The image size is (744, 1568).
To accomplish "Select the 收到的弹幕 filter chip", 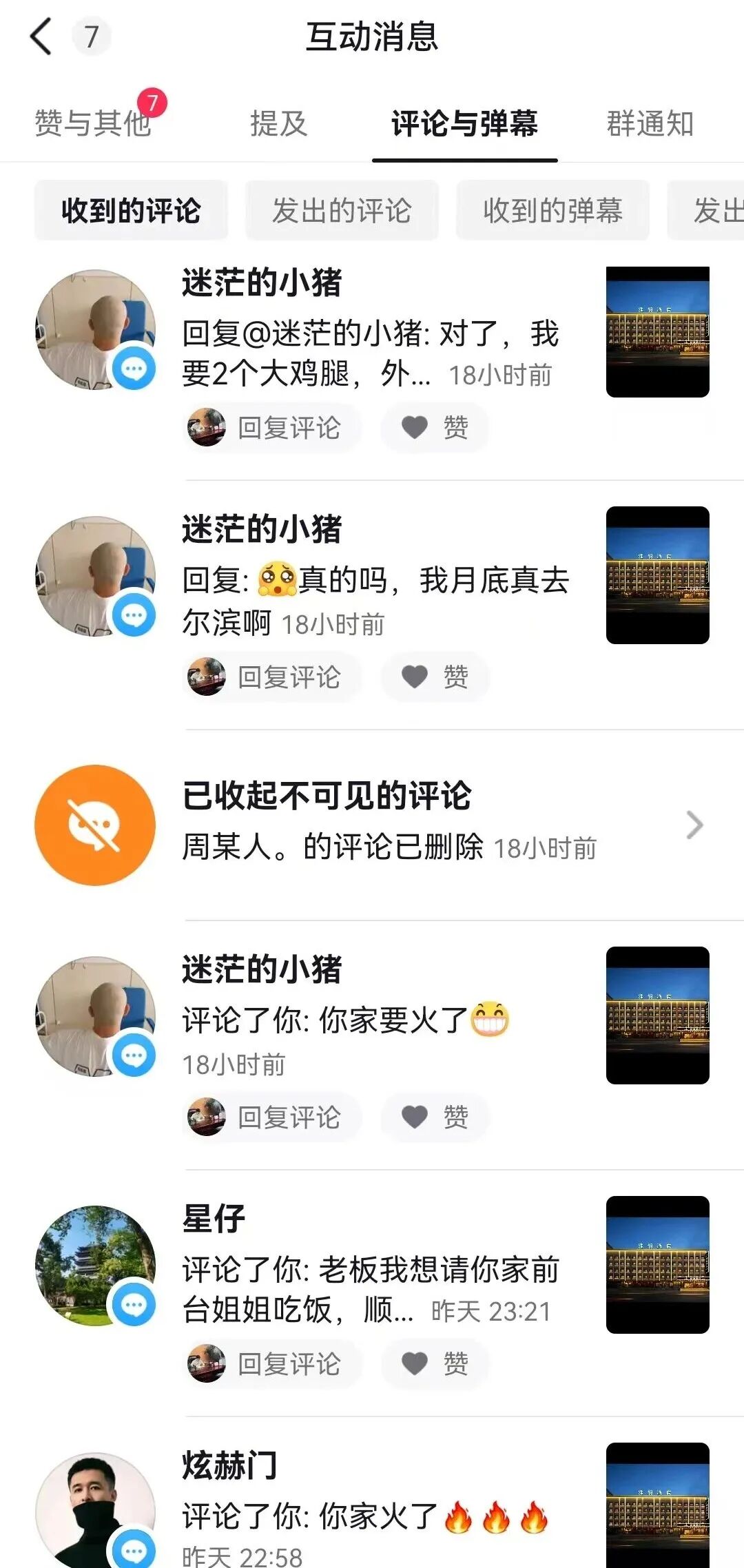I will (x=552, y=210).
